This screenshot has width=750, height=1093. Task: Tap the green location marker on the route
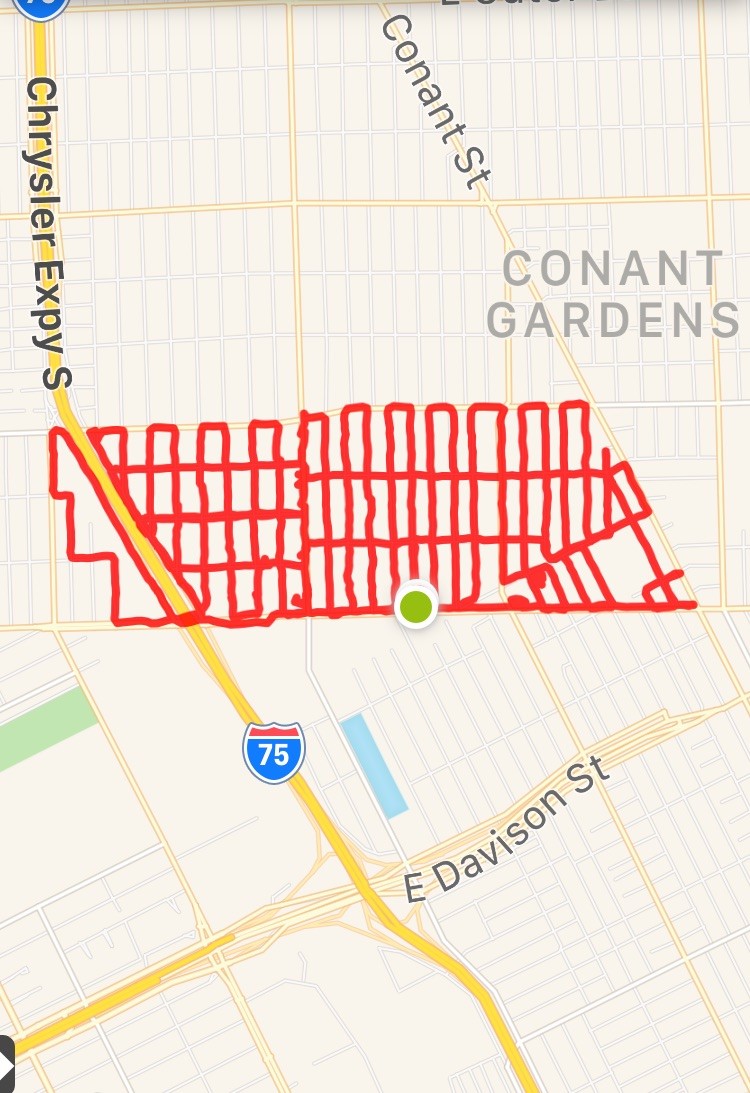pos(416,605)
